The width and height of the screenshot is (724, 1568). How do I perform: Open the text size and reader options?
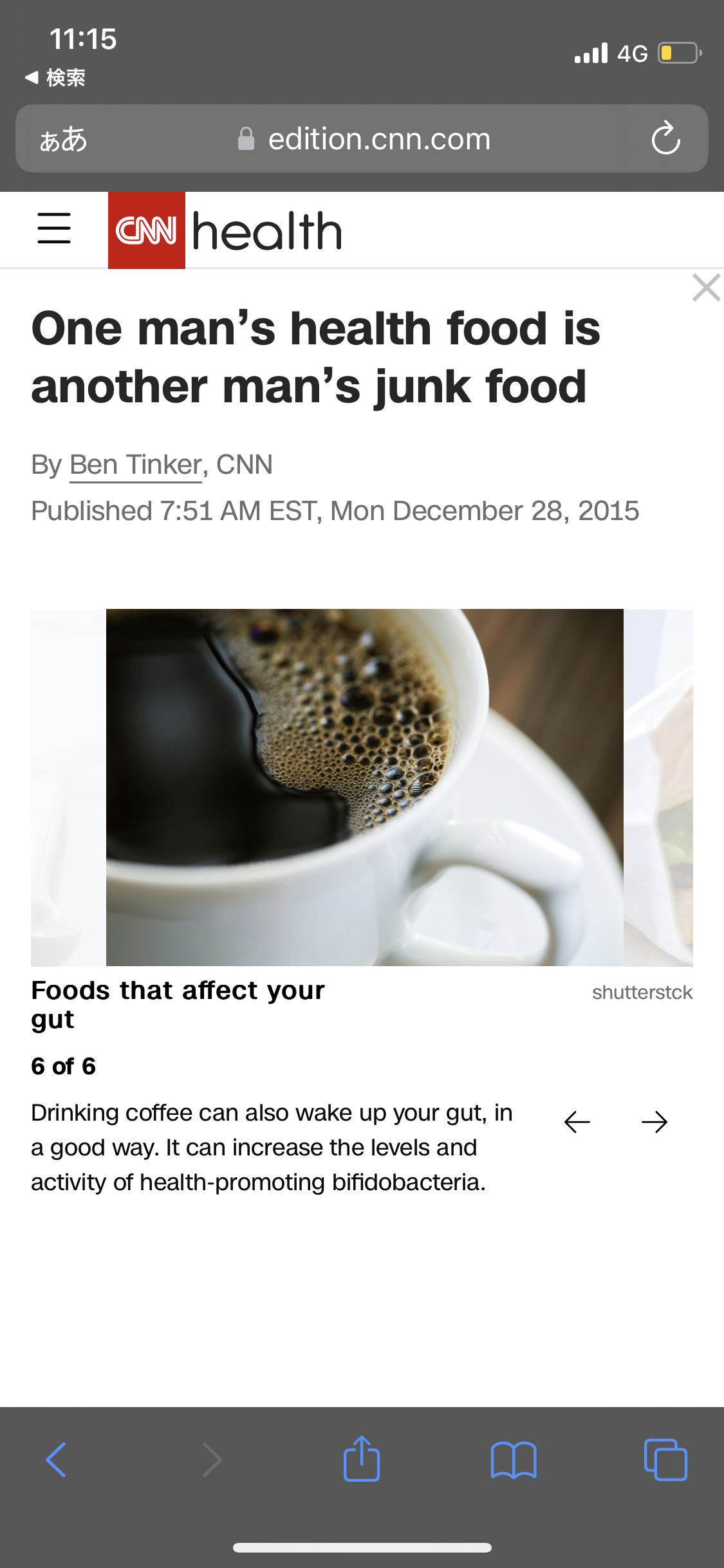[x=63, y=139]
